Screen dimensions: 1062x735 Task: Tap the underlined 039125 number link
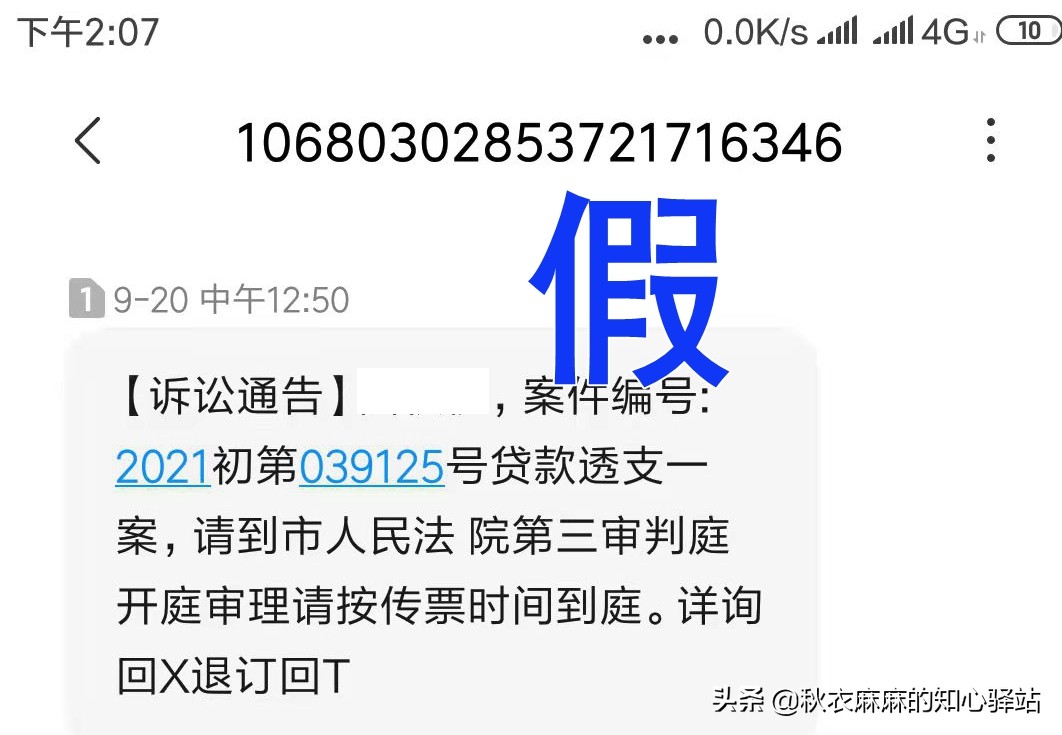[x=371, y=467]
